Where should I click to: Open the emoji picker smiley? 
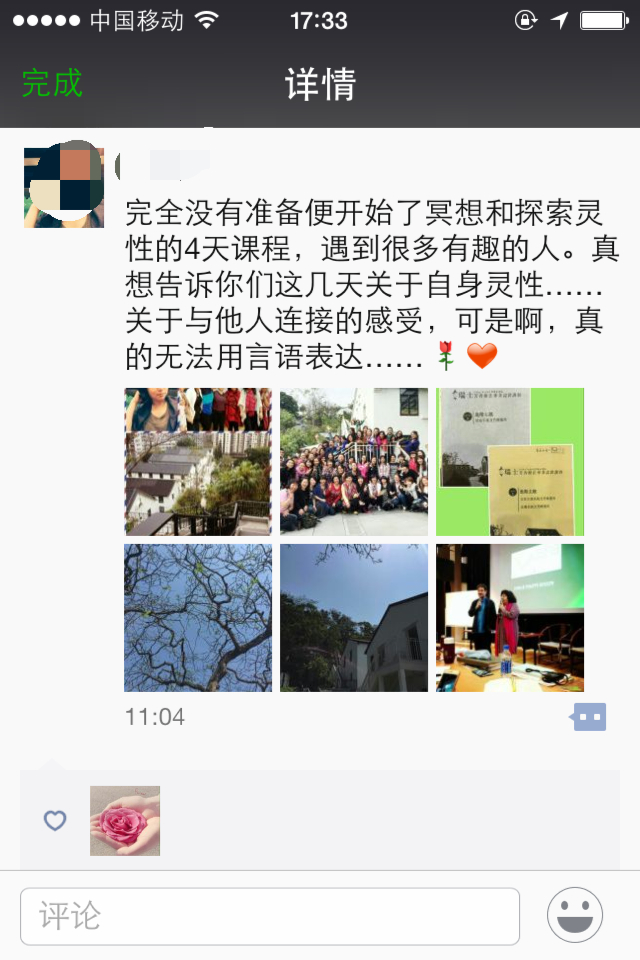pyautogui.click(x=575, y=916)
